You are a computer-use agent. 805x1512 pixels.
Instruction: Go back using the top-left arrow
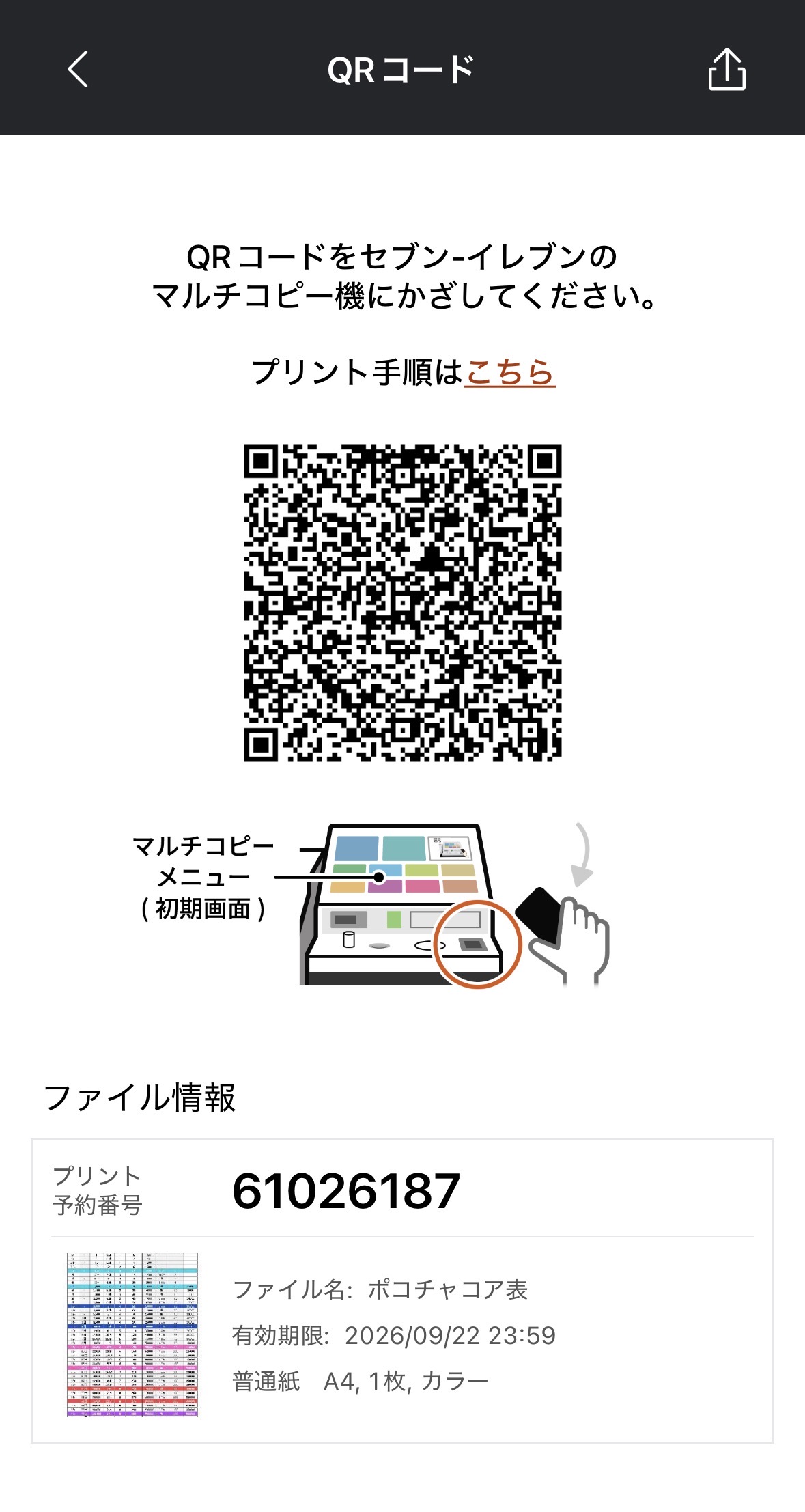click(79, 69)
